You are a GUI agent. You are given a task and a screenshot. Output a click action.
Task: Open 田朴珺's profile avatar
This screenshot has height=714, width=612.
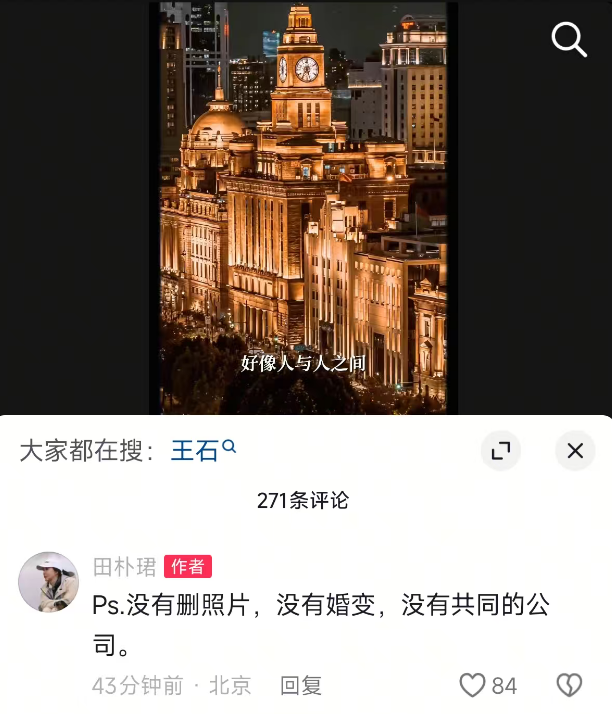point(48,582)
